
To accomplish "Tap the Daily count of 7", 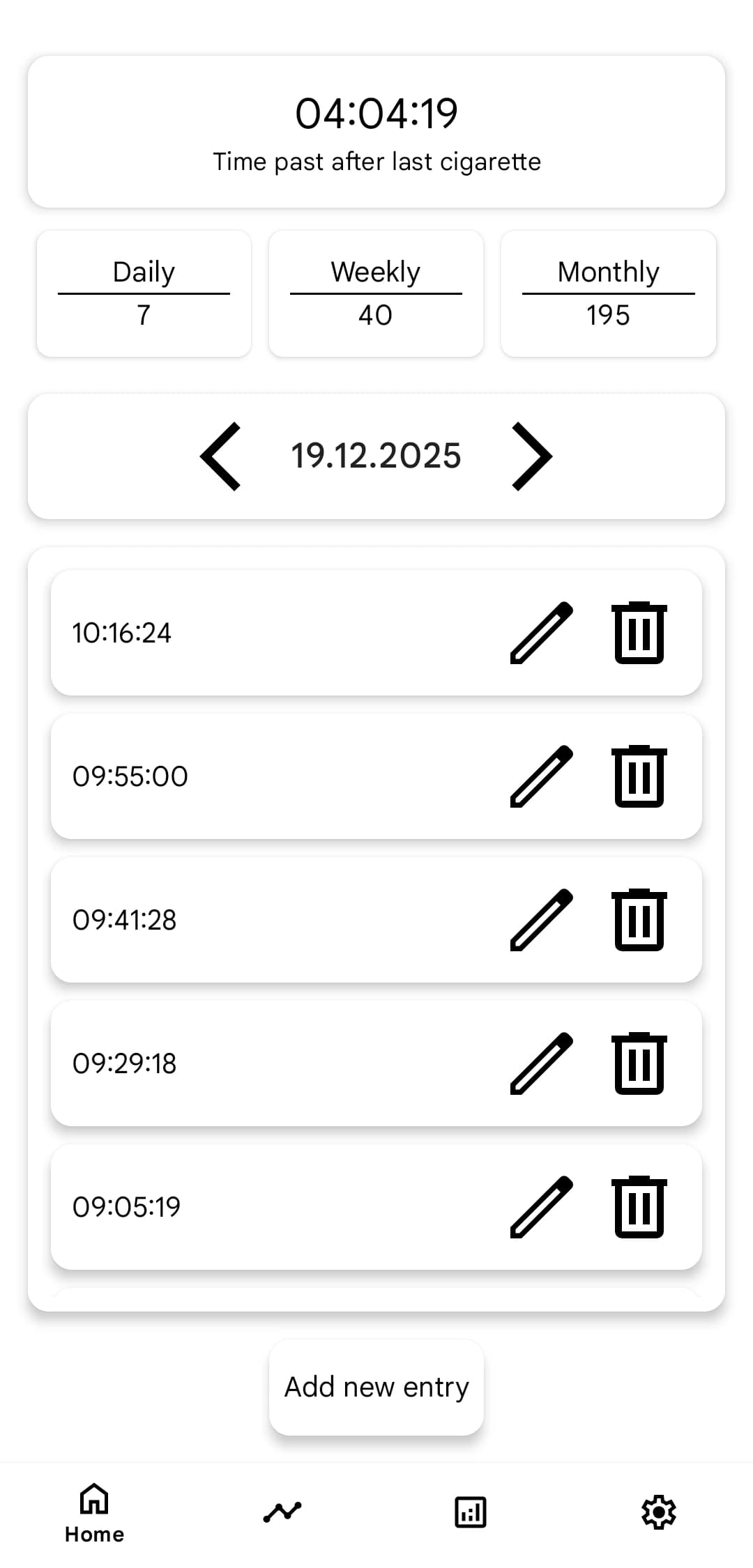I will (x=143, y=293).
